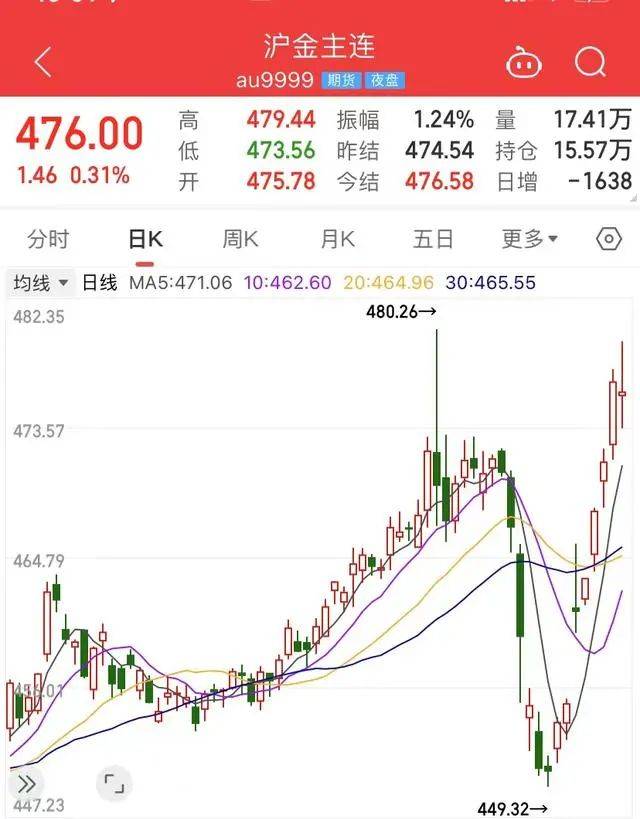Viewport: 640px width, 819px height.
Task: Switch to the 周K tab
Action: coord(240,239)
